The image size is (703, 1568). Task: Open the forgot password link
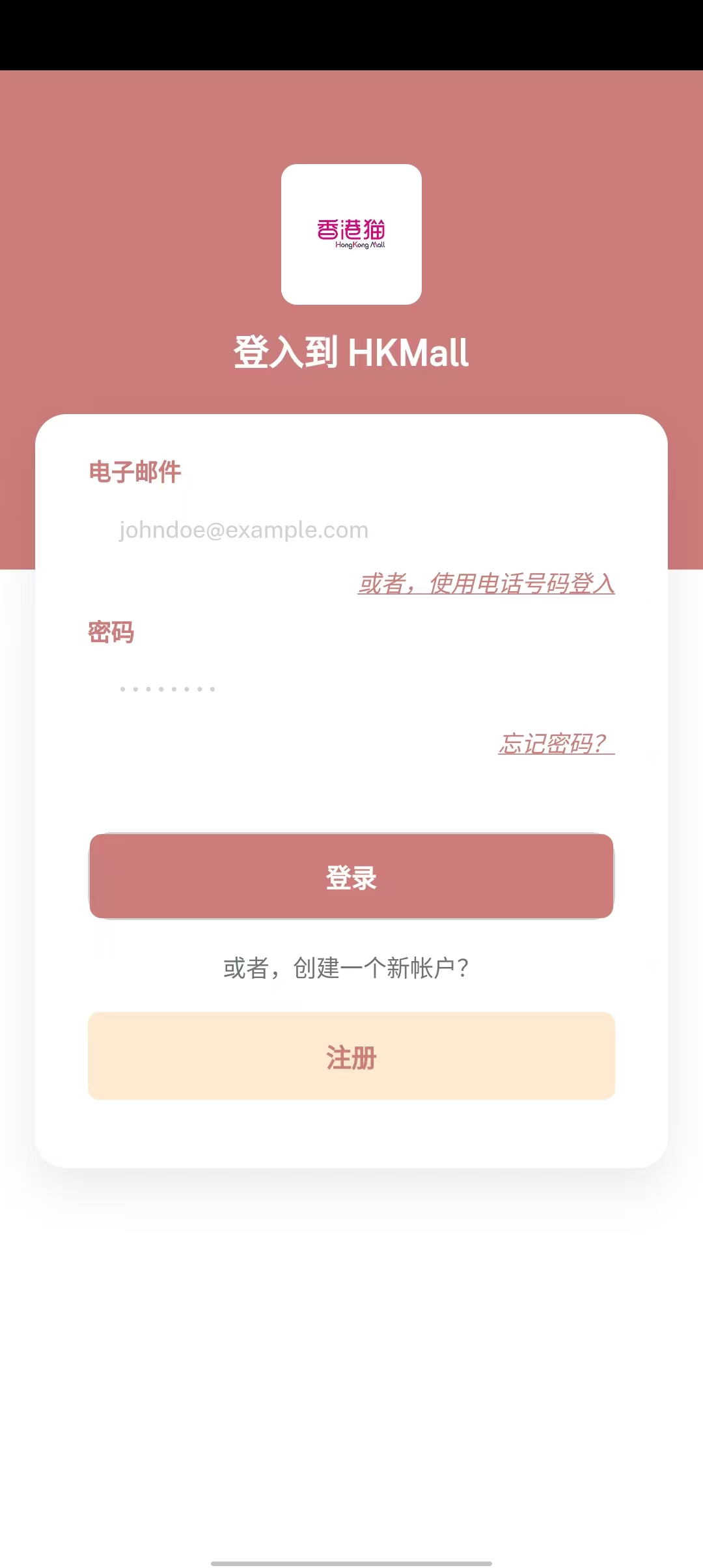pyautogui.click(x=556, y=744)
